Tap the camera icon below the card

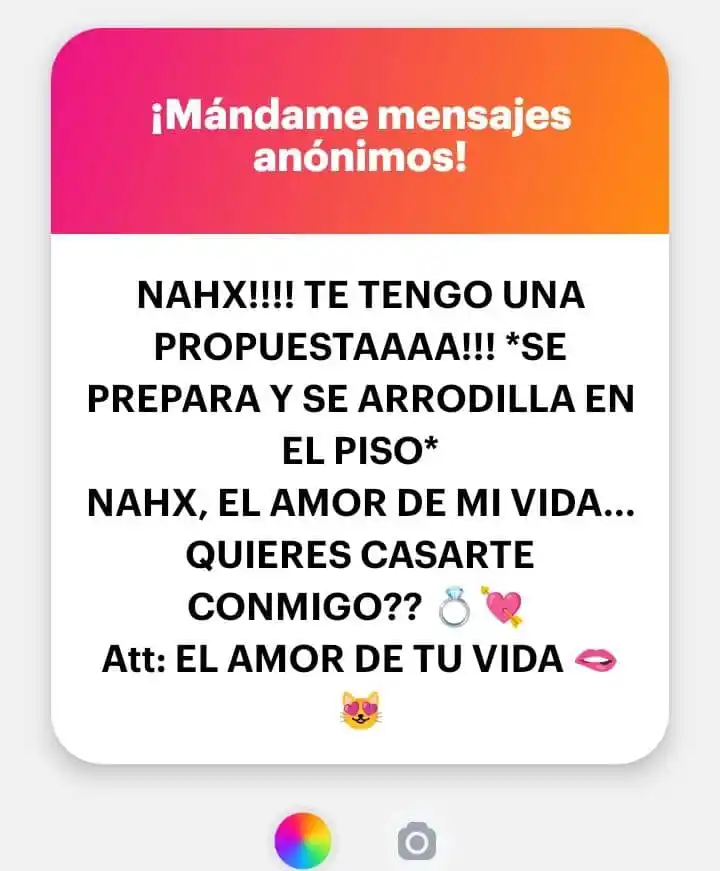point(417,841)
